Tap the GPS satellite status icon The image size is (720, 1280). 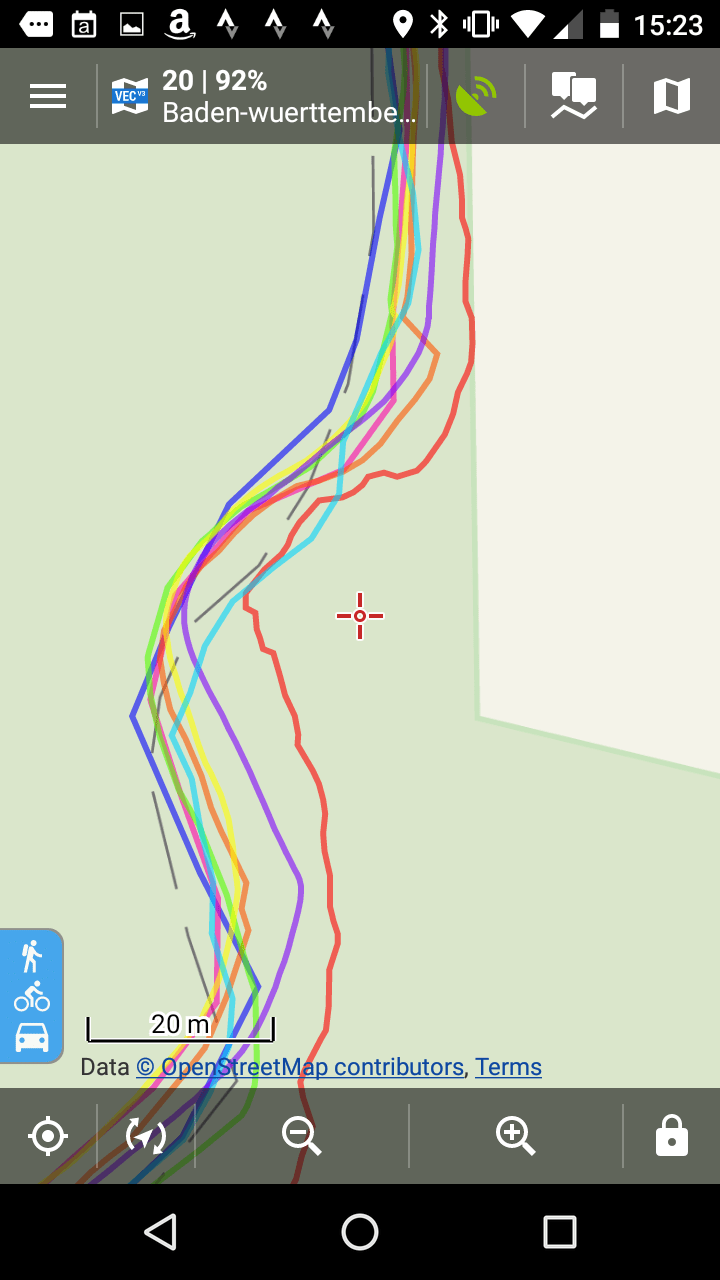pos(475,96)
